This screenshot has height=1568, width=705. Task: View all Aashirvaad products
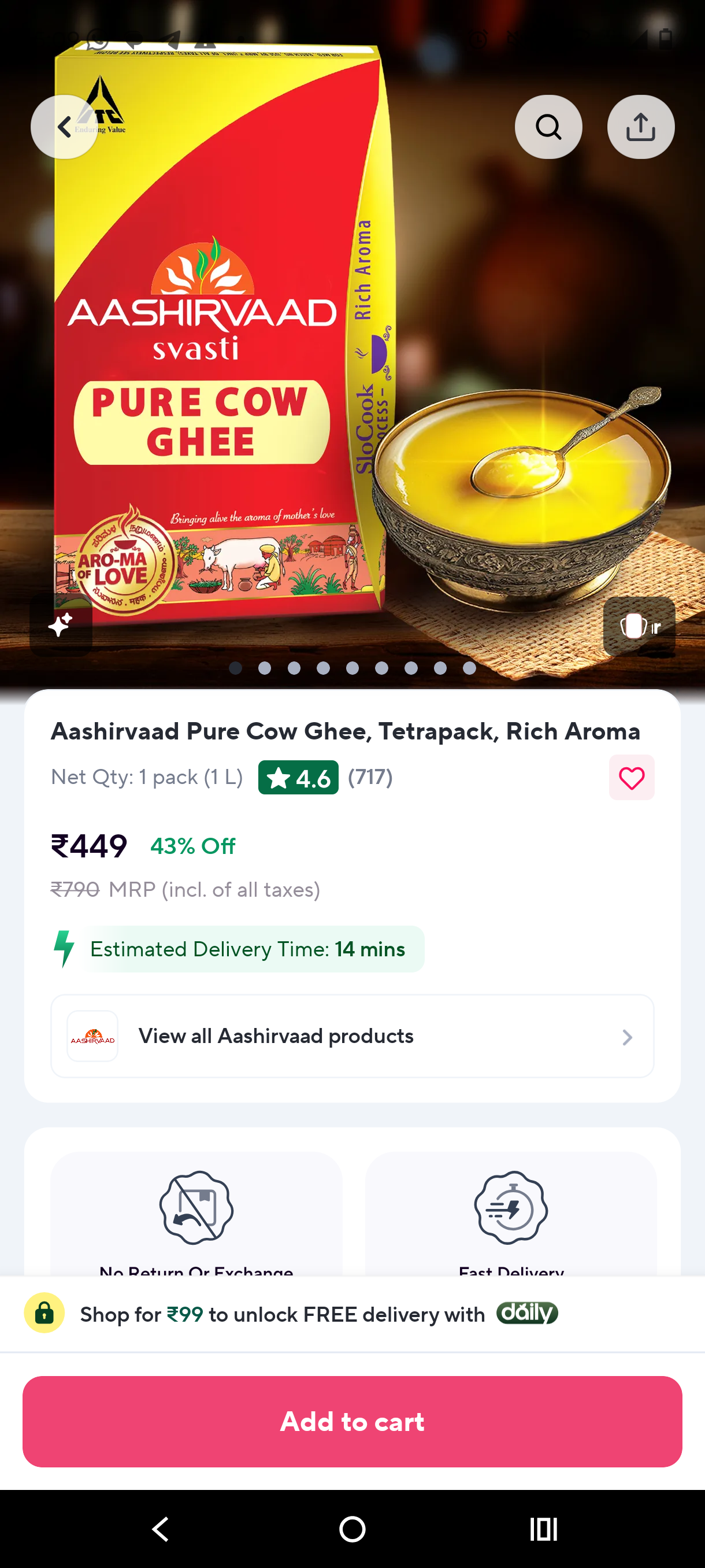pyautogui.click(x=352, y=1036)
